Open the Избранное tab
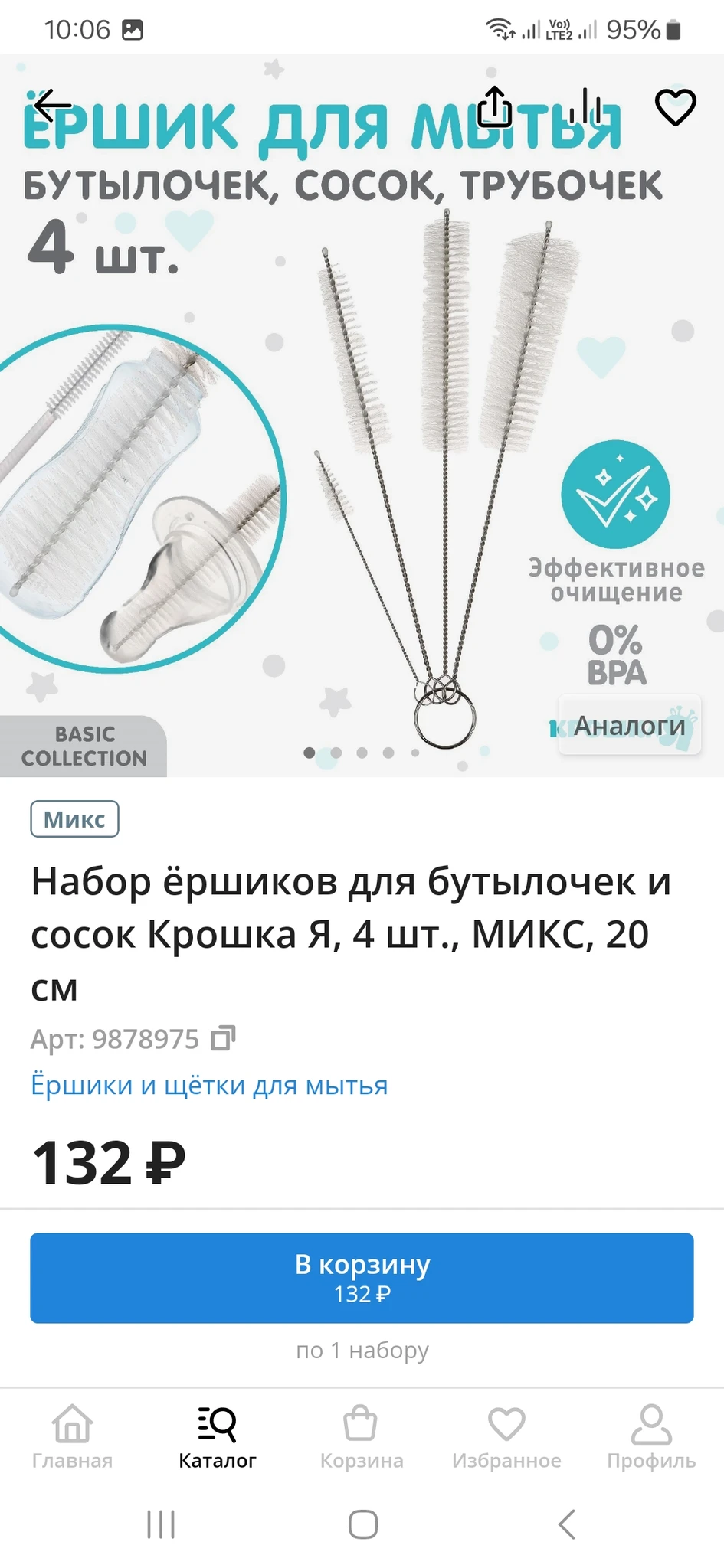Viewport: 724px width, 1568px height. tap(506, 1436)
